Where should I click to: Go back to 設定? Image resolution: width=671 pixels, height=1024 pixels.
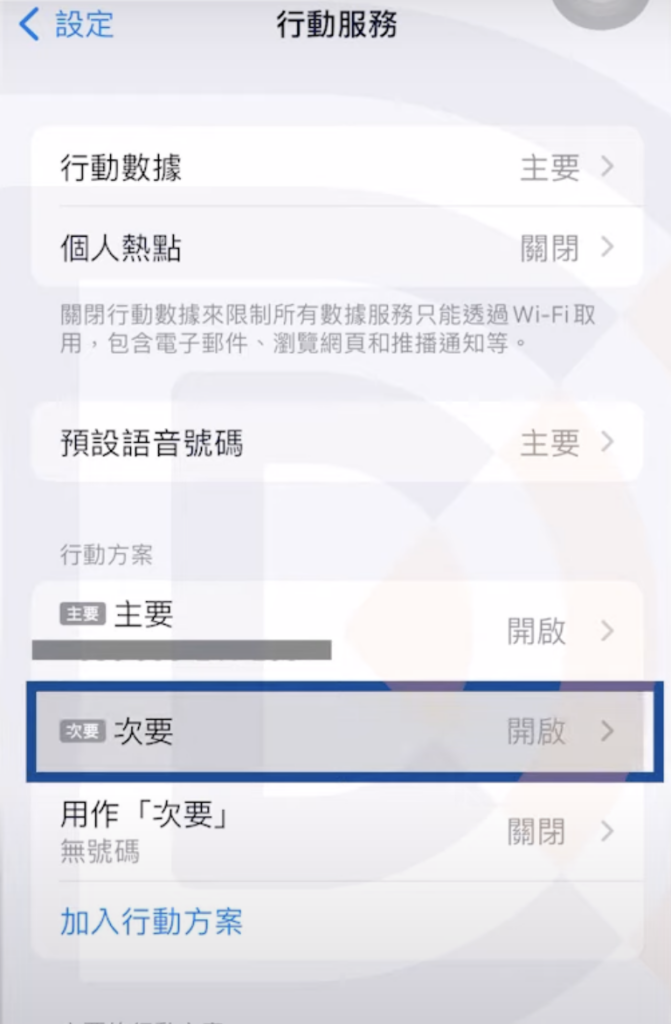pyautogui.click(x=66, y=25)
